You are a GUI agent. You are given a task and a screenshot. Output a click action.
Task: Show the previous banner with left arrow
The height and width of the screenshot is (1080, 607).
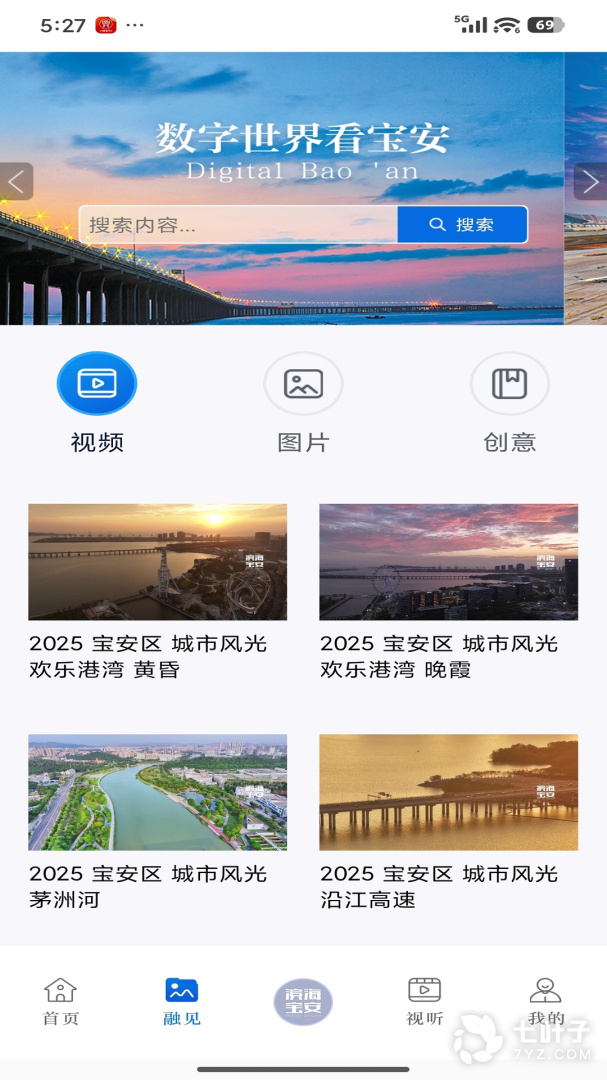(17, 181)
